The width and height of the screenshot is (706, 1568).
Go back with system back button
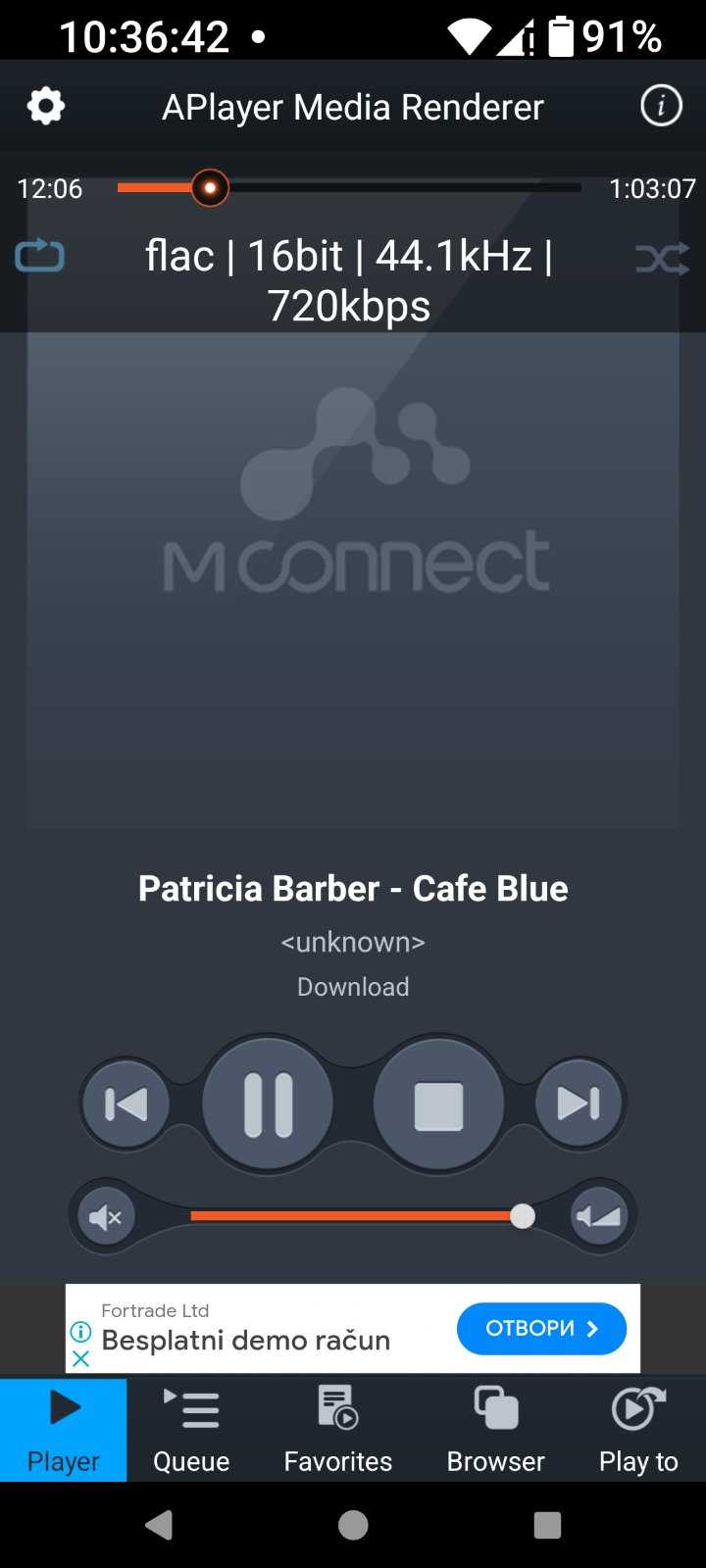click(159, 1525)
